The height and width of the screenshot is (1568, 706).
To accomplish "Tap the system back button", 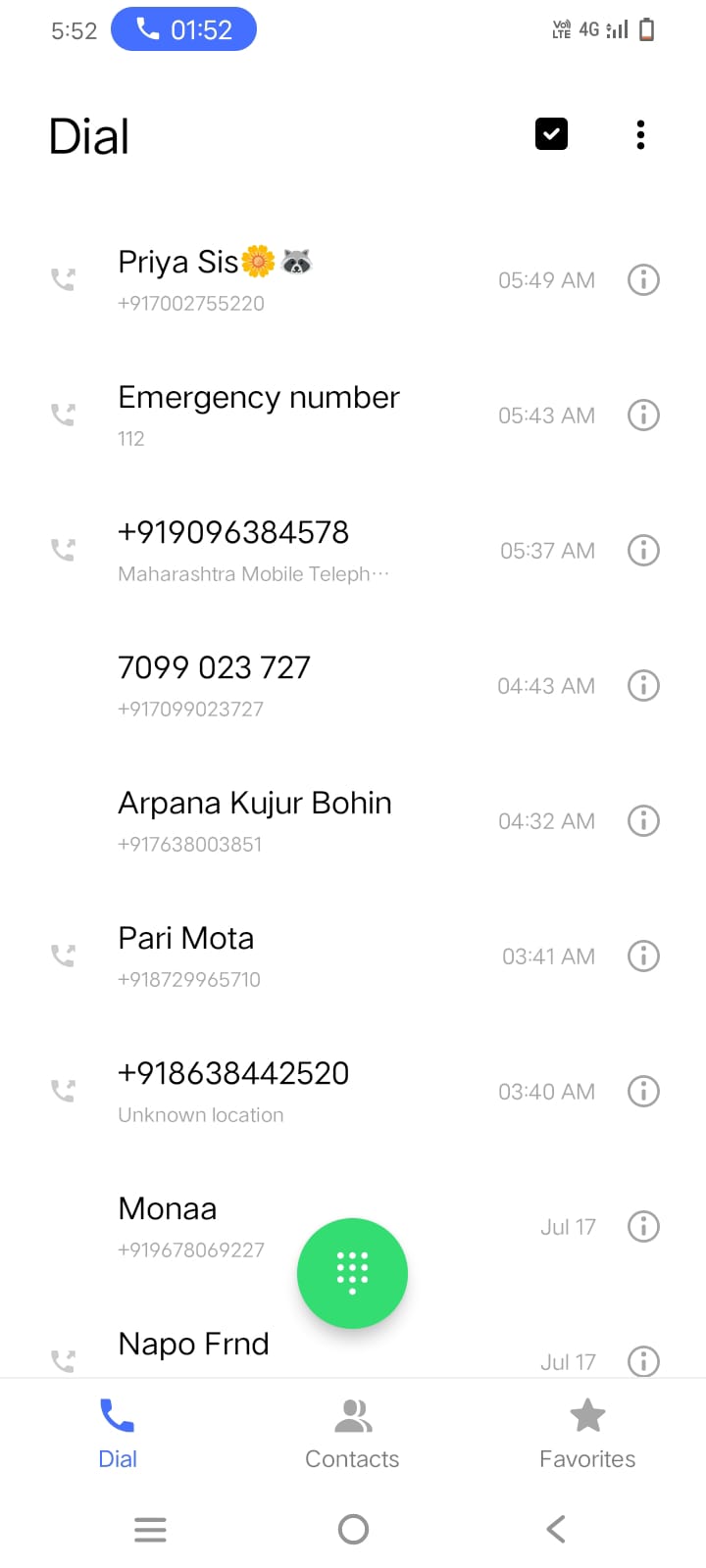I will coord(556,1529).
